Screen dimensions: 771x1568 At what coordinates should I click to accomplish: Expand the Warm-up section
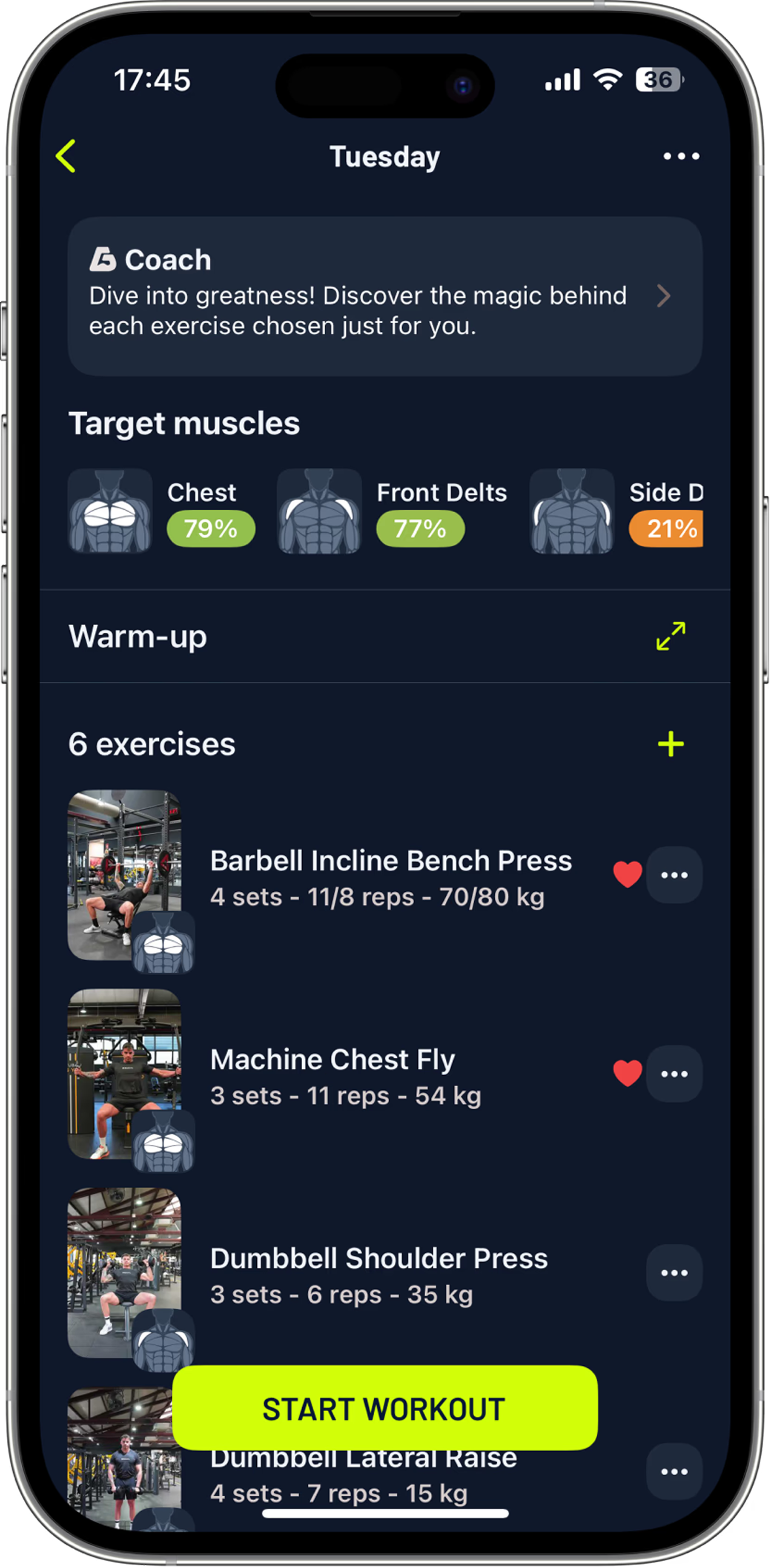670,636
